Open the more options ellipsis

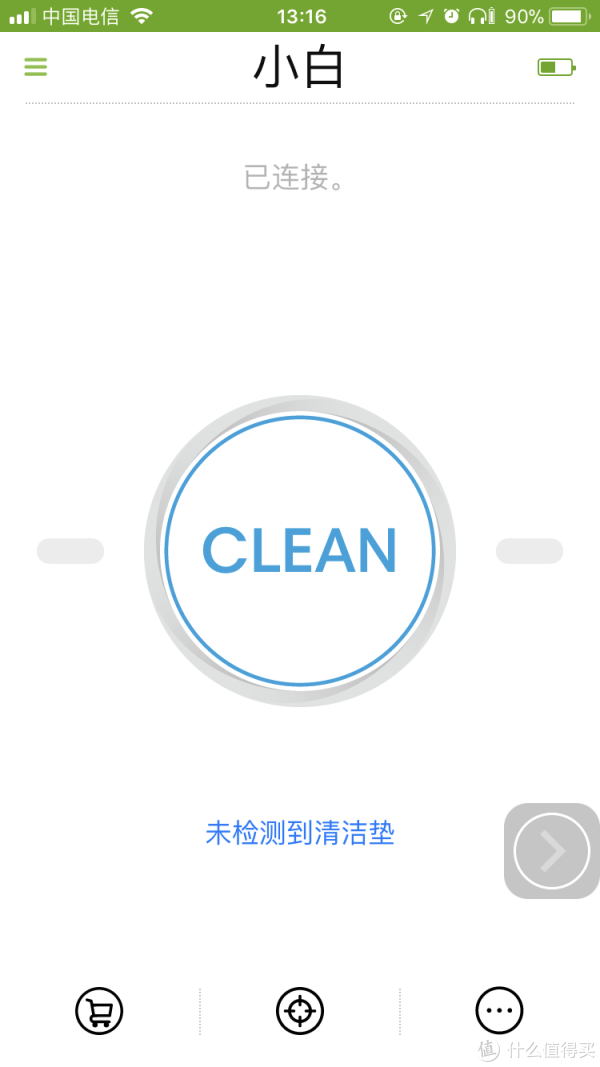[x=500, y=1011]
